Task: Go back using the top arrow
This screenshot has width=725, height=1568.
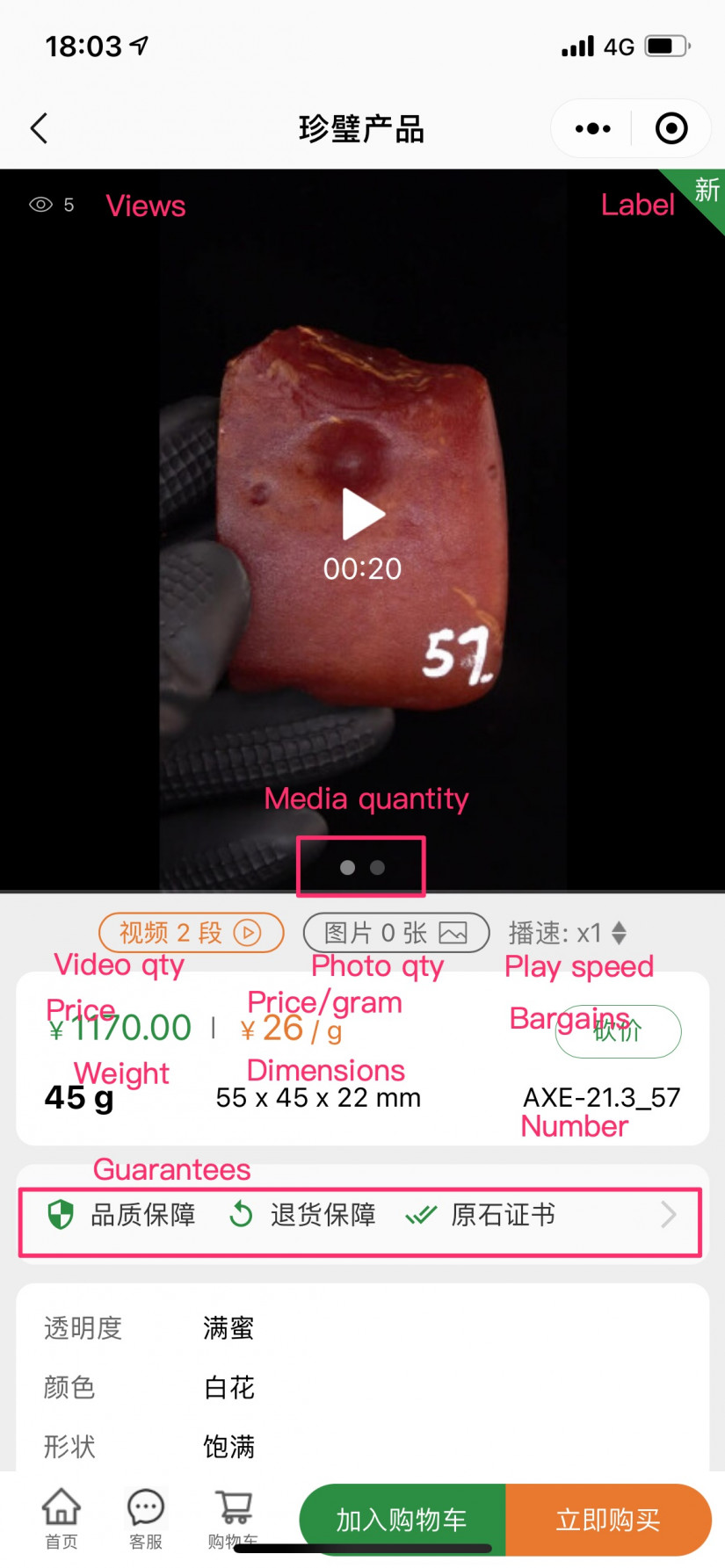Action: coord(40,128)
